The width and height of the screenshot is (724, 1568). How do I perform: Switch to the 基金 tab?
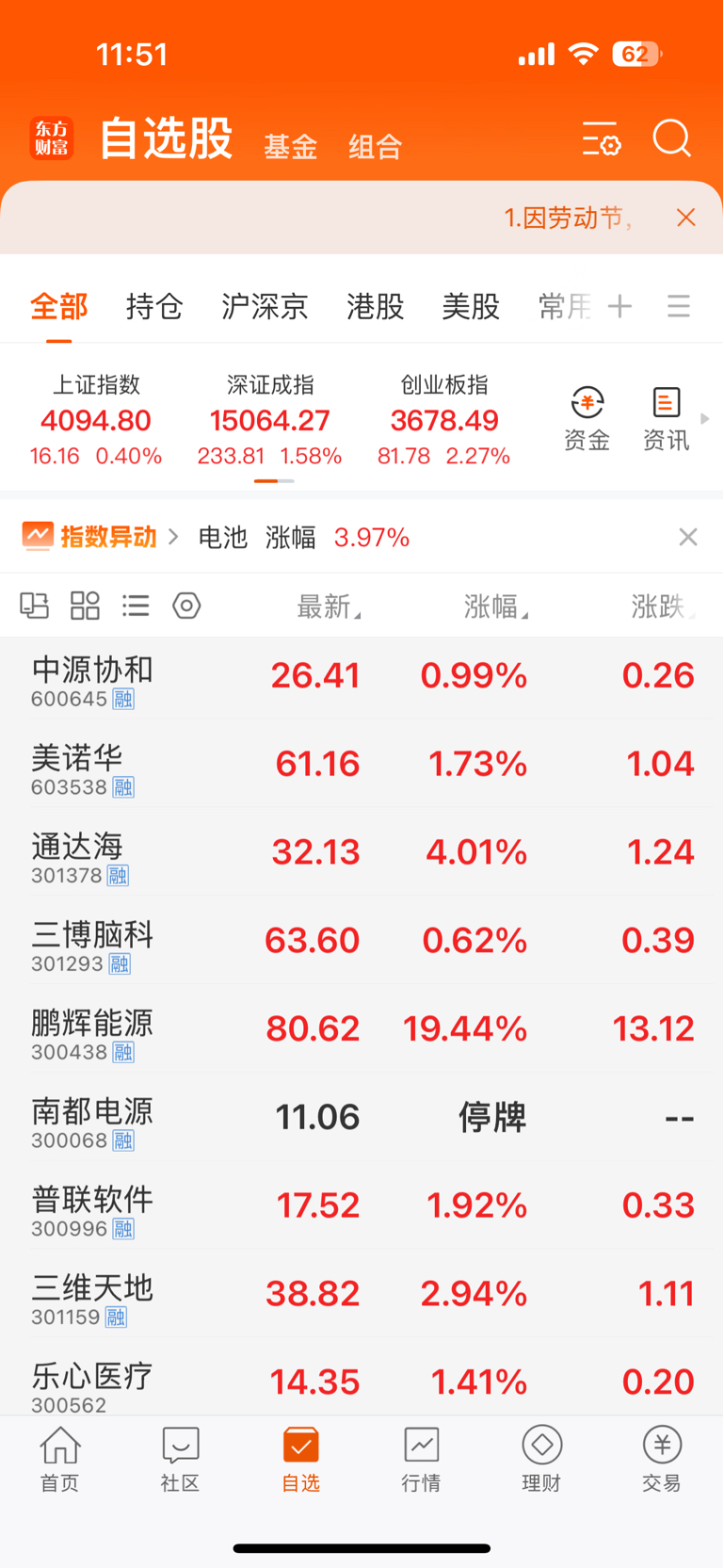click(x=290, y=147)
